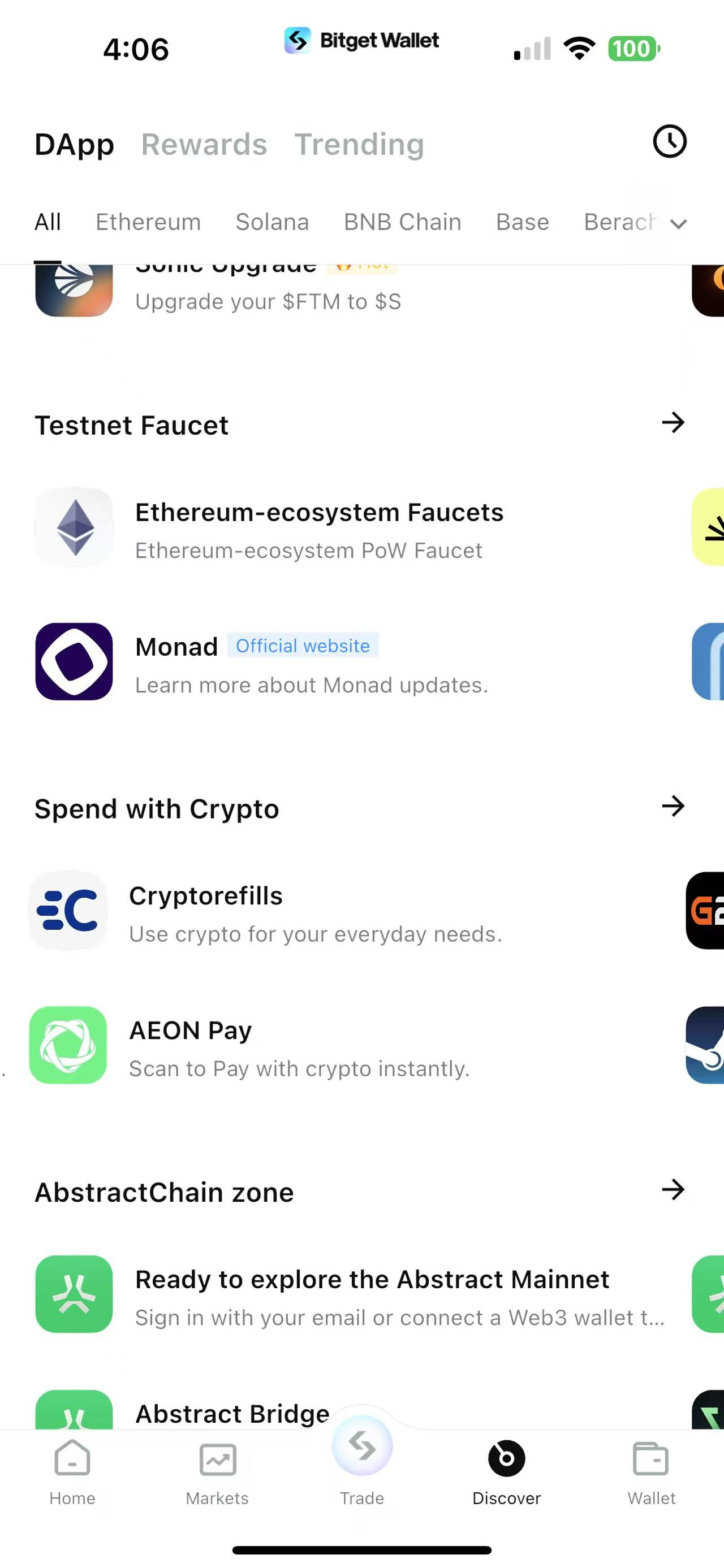Open Testnet Faucet section arrow
This screenshot has height=1568, width=724.
pyautogui.click(x=674, y=422)
